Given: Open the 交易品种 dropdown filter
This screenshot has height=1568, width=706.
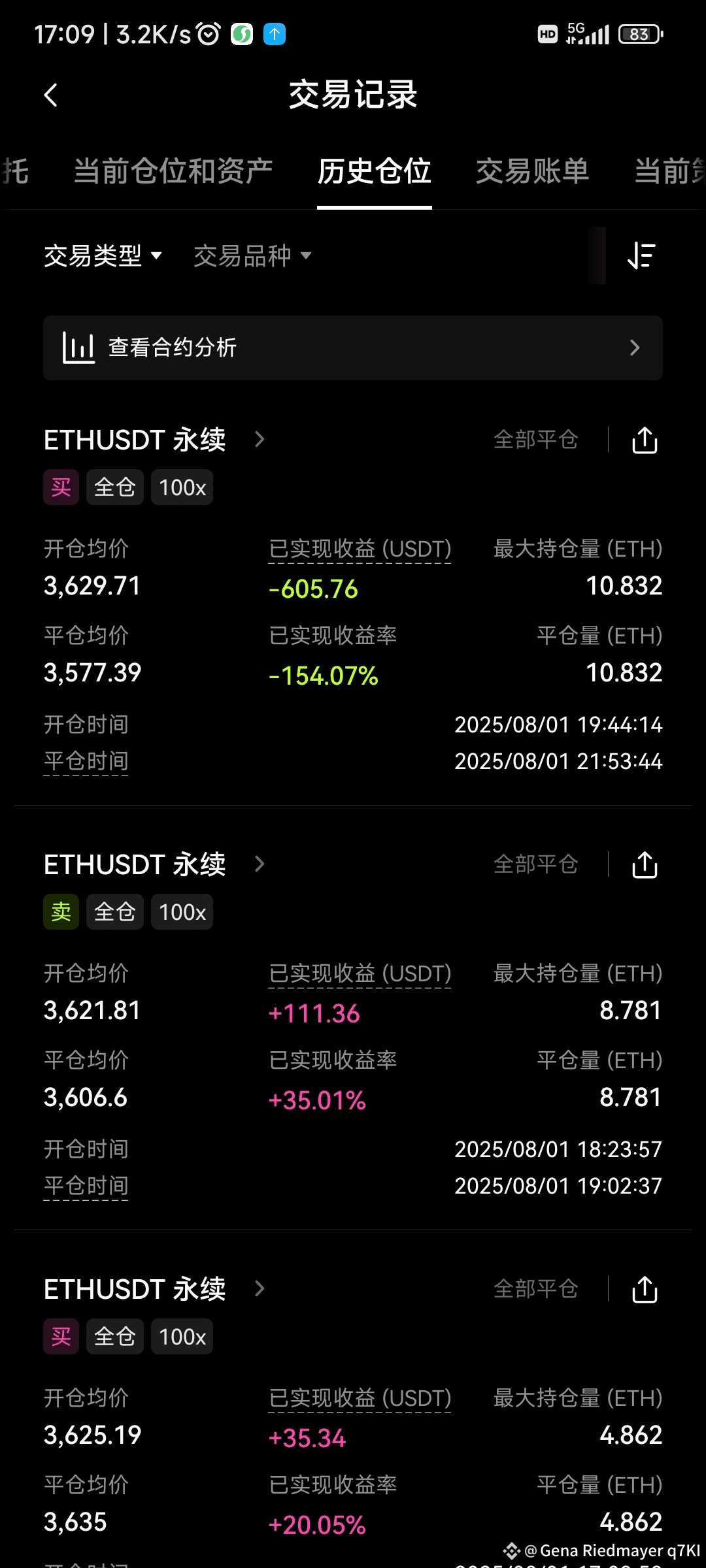Looking at the screenshot, I should (252, 255).
